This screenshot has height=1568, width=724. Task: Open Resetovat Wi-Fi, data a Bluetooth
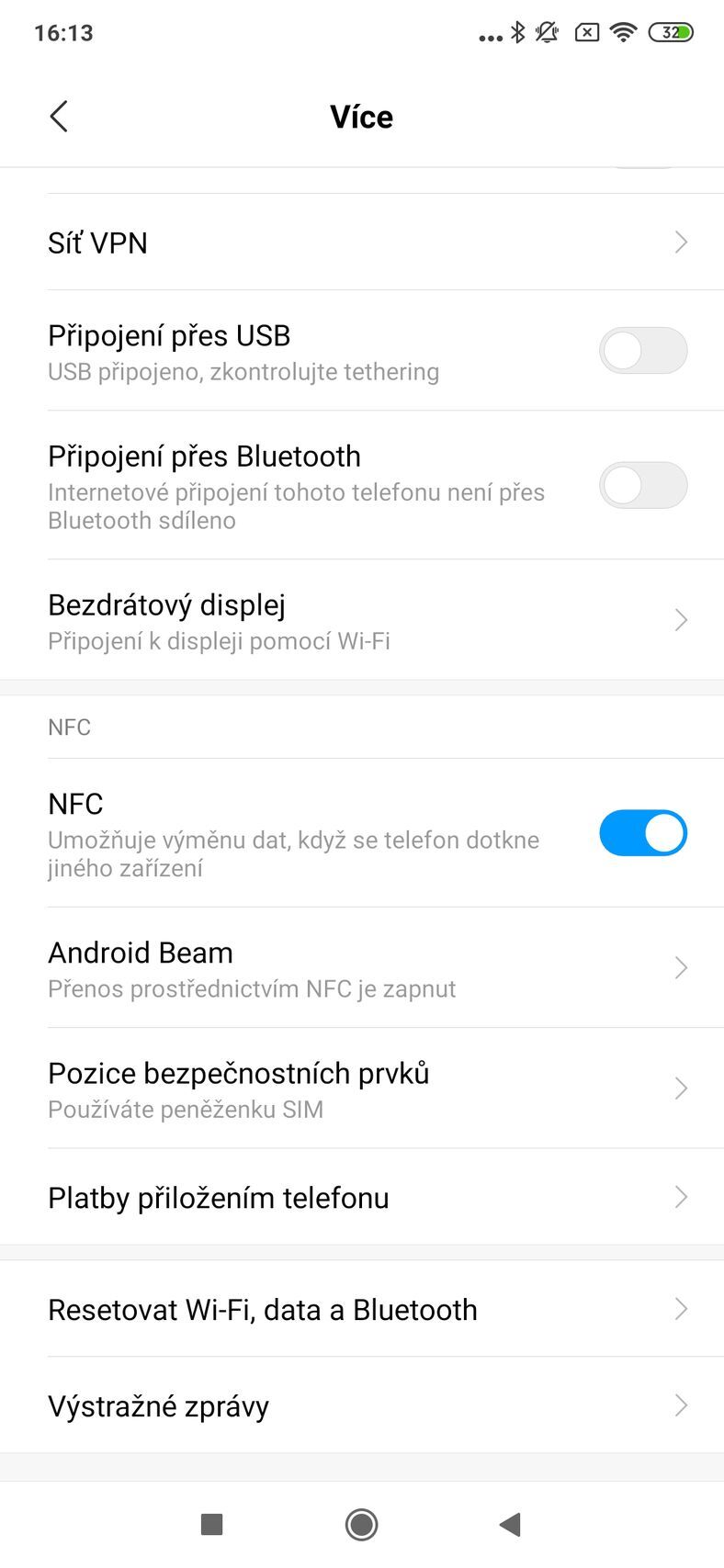pos(680,1308)
